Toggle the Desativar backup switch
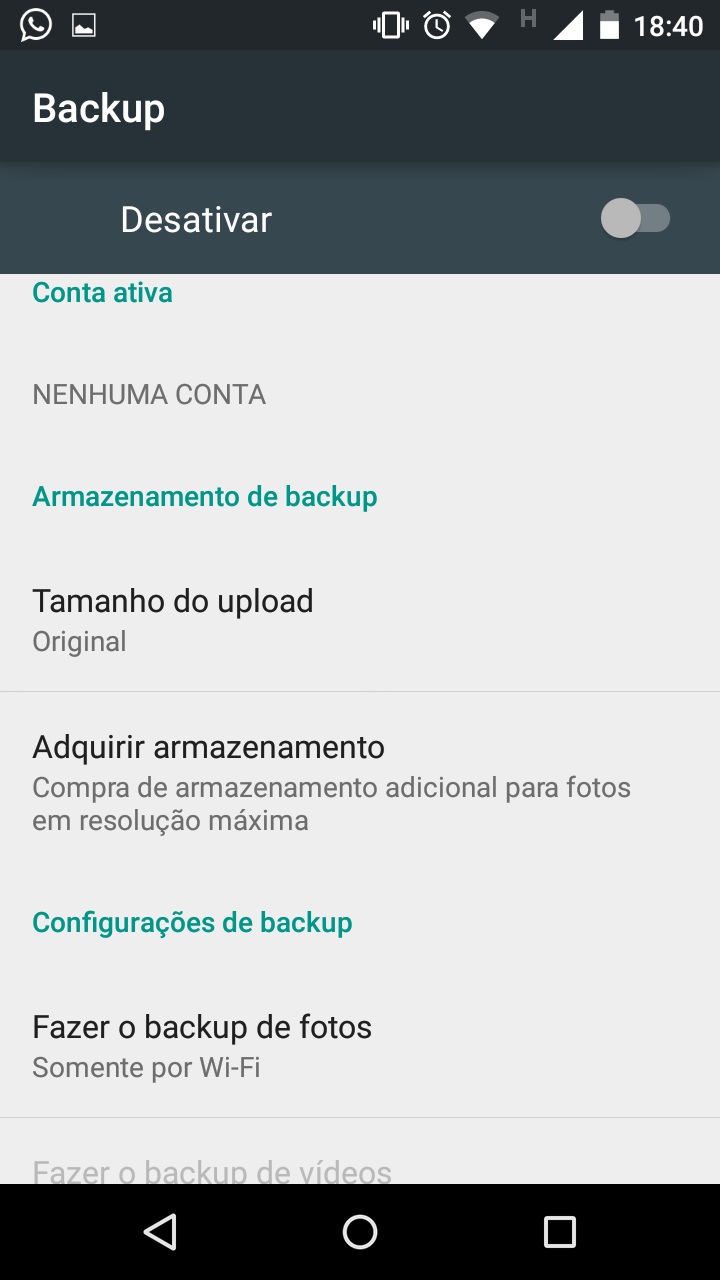Screen dimensions: 720x1280 [x=635, y=219]
